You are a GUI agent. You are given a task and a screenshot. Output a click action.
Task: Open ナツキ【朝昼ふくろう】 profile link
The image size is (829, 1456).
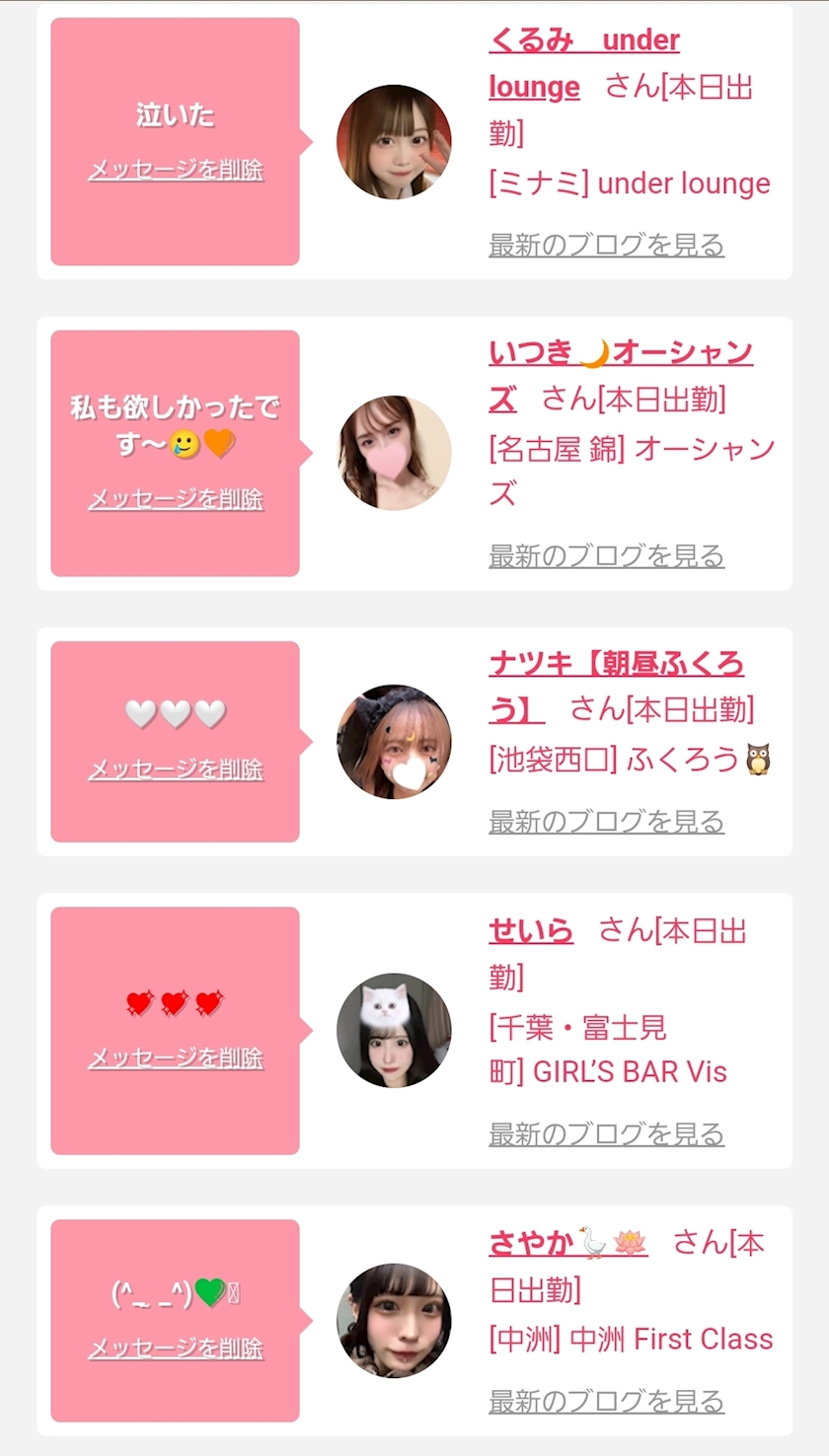(617, 686)
